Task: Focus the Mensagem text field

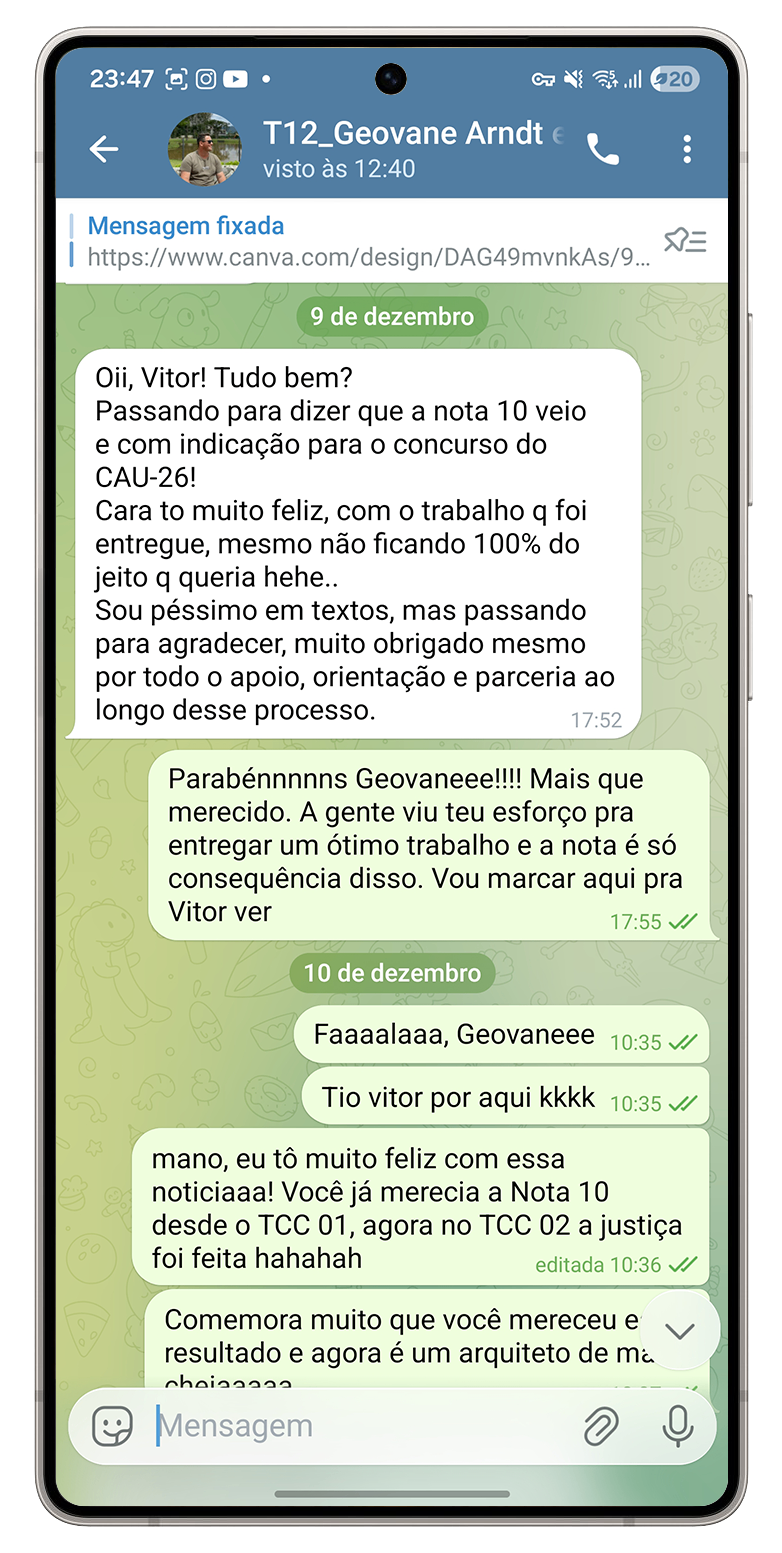Action: pos(360,1426)
